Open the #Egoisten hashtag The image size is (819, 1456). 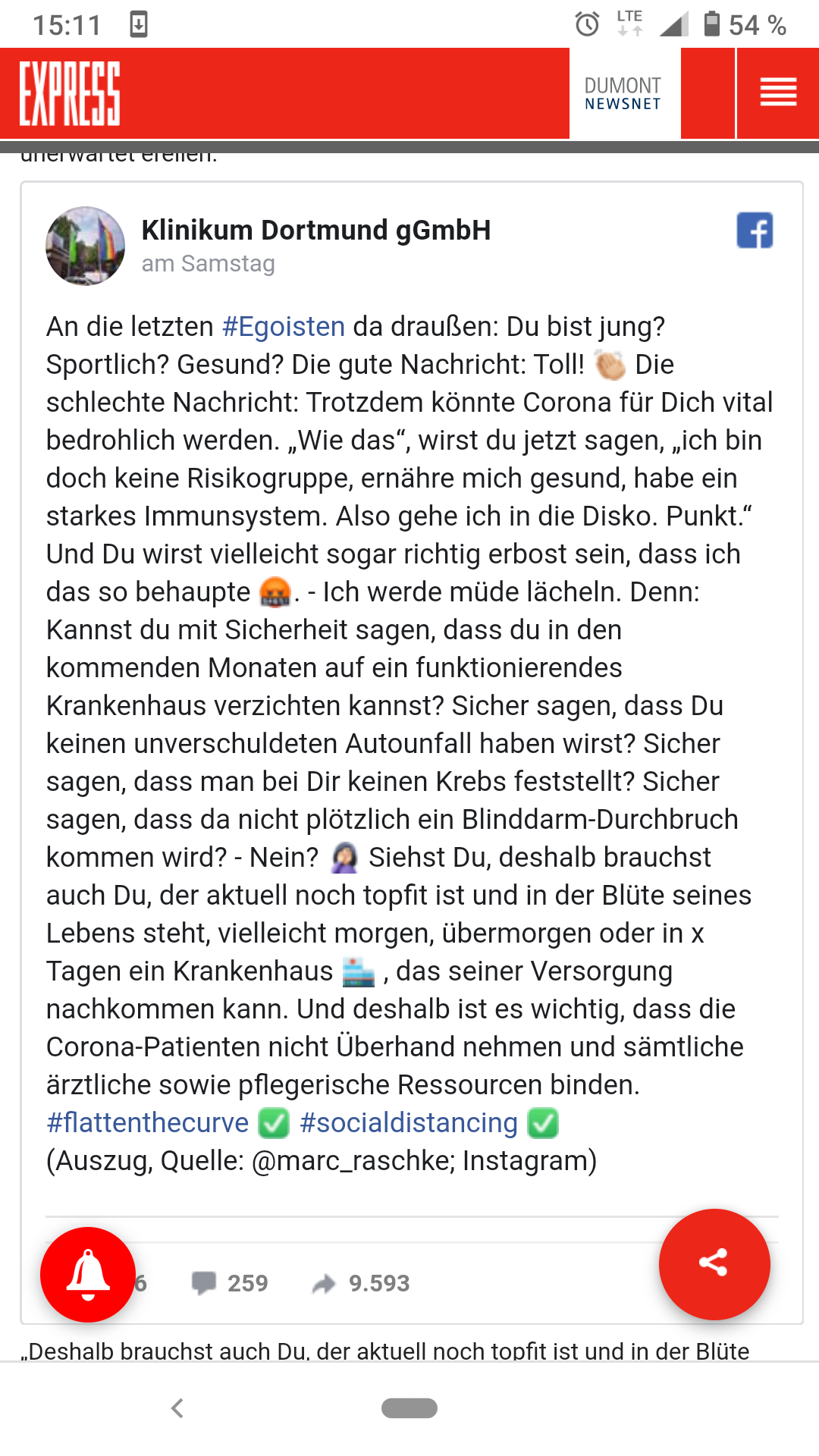284,327
